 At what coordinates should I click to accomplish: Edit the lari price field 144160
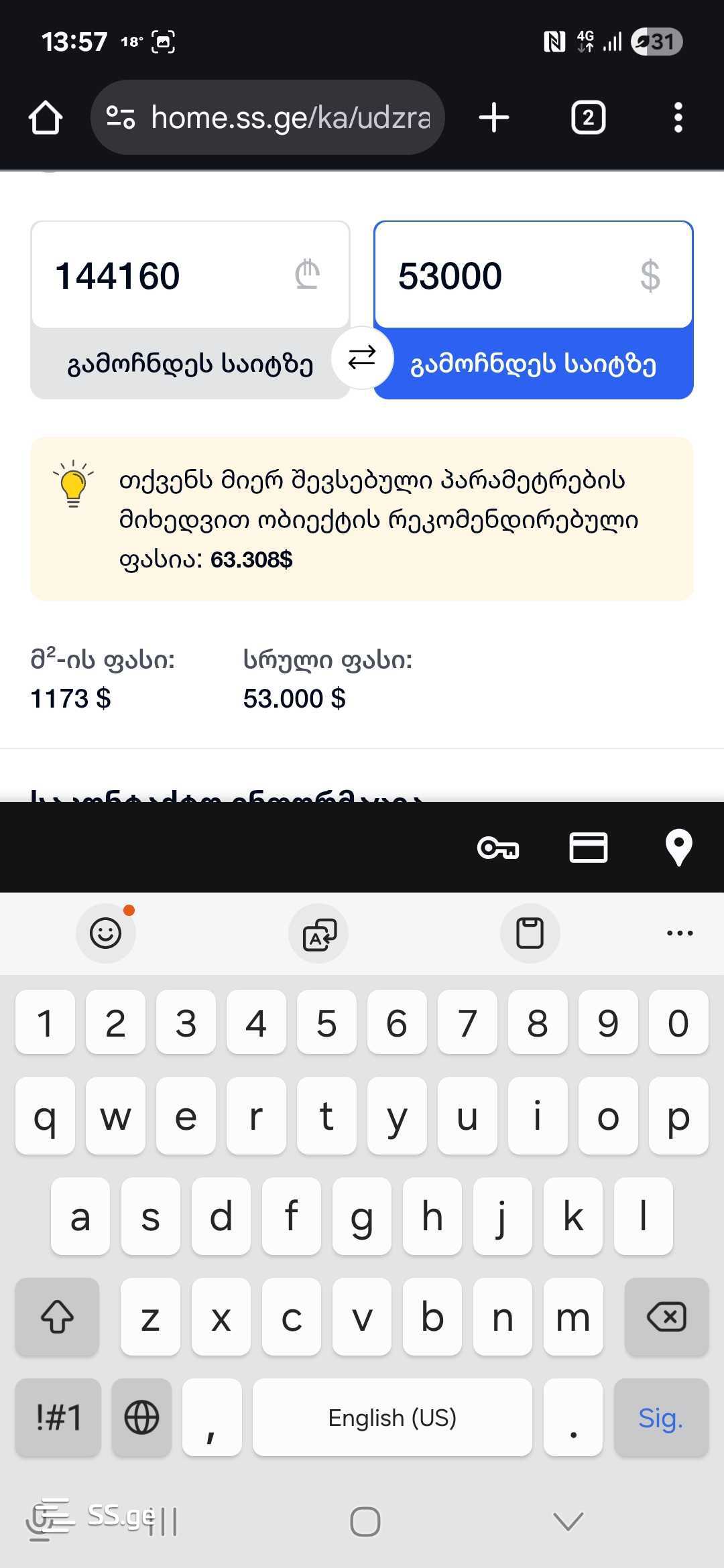[x=168, y=275]
